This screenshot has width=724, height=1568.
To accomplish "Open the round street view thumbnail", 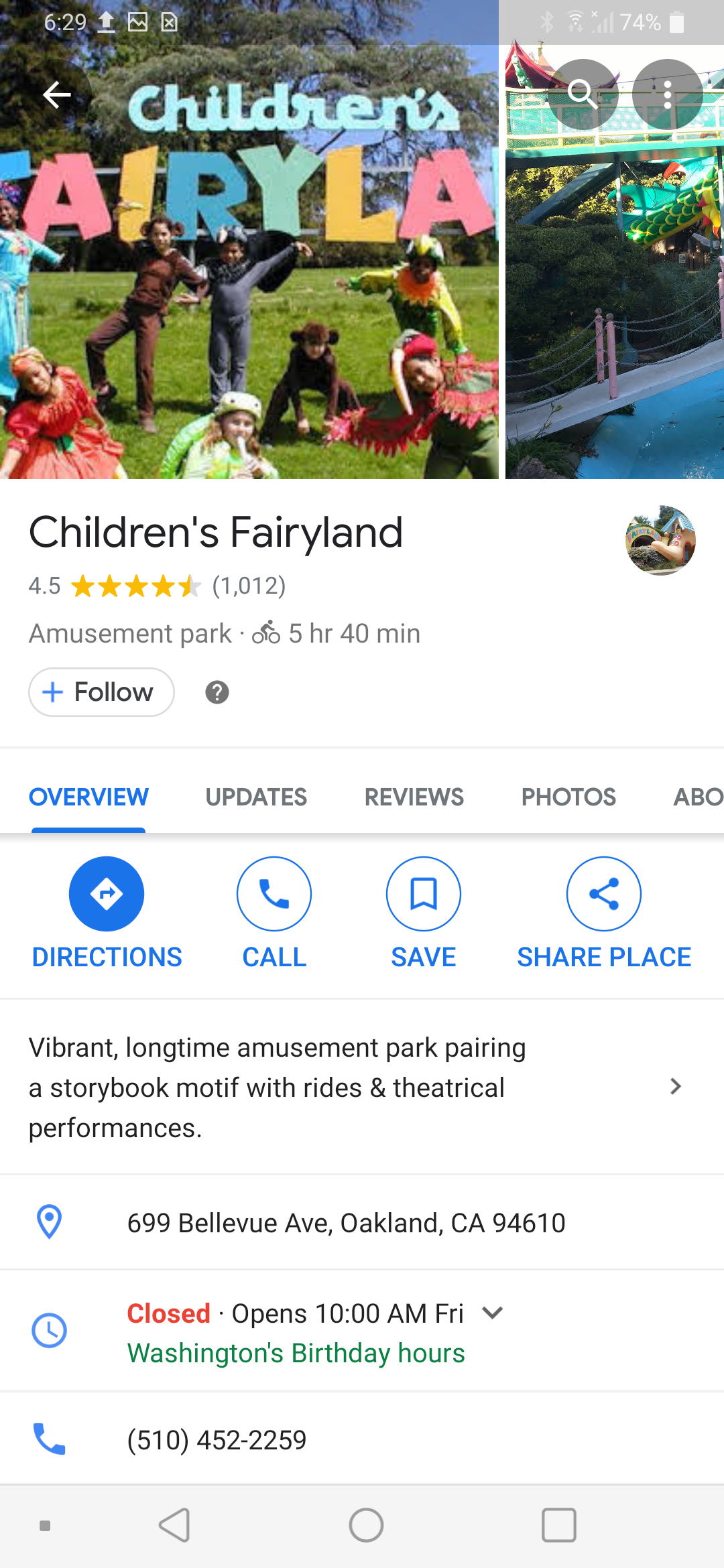I will (660, 540).
